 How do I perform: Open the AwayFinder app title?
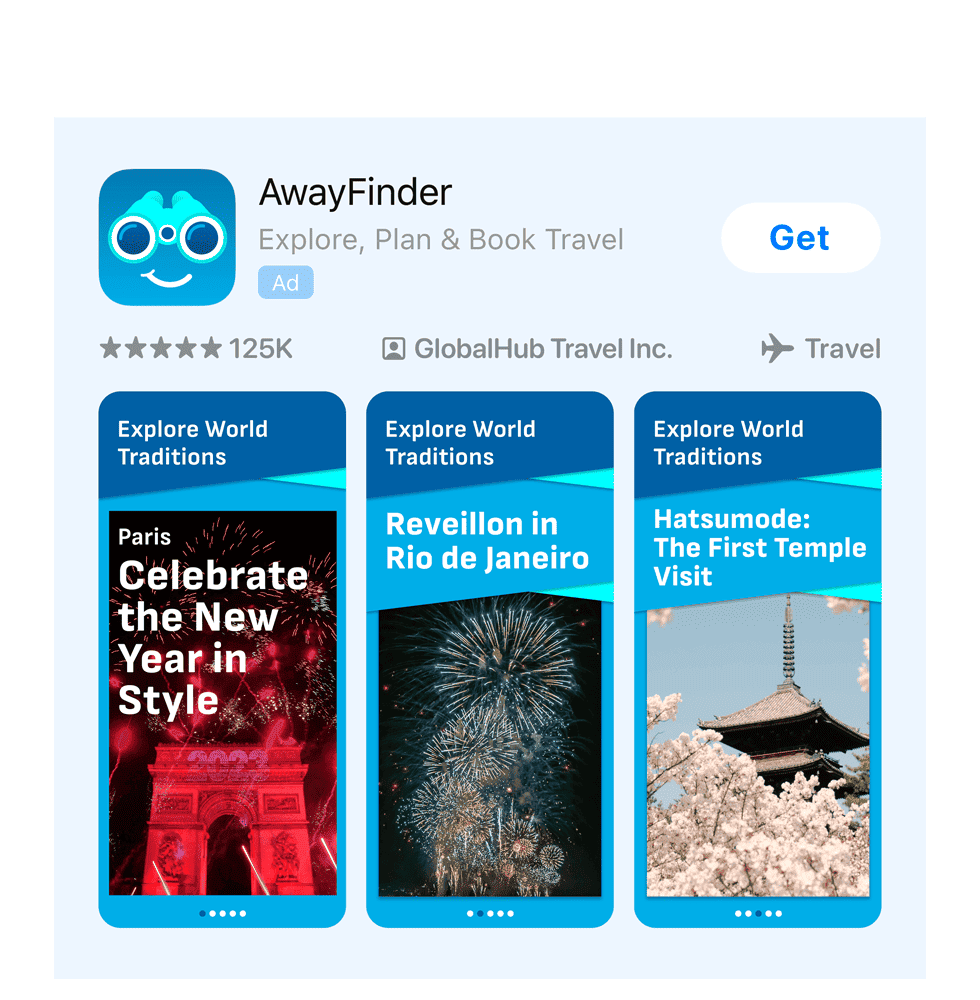[x=355, y=192]
